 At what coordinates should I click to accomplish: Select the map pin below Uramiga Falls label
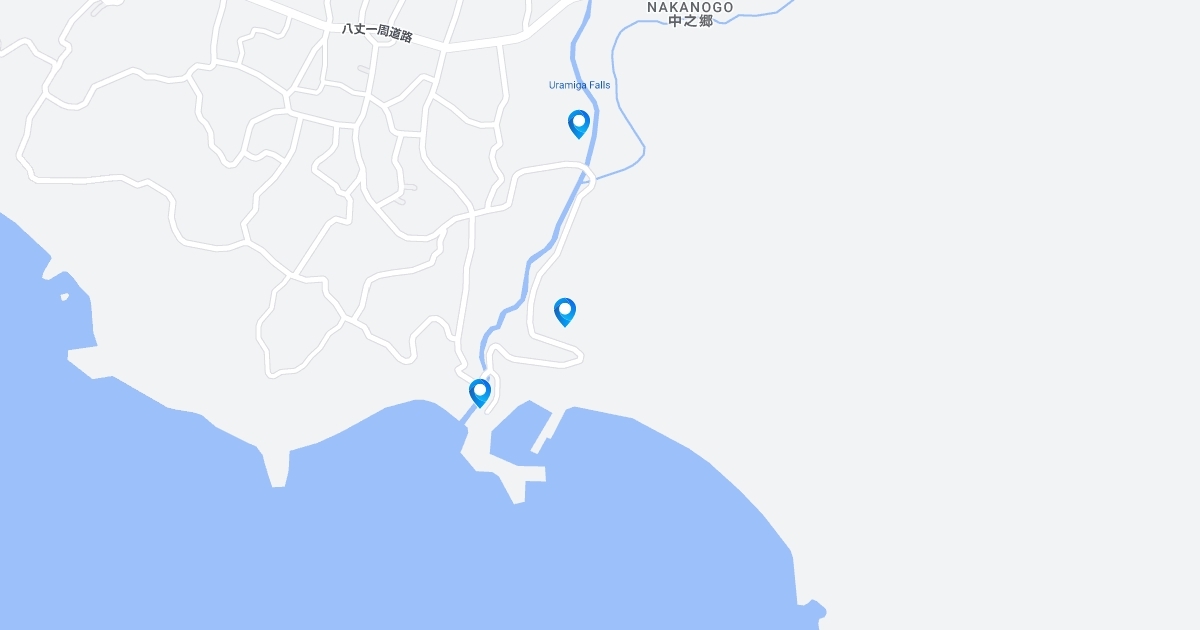tap(578, 124)
